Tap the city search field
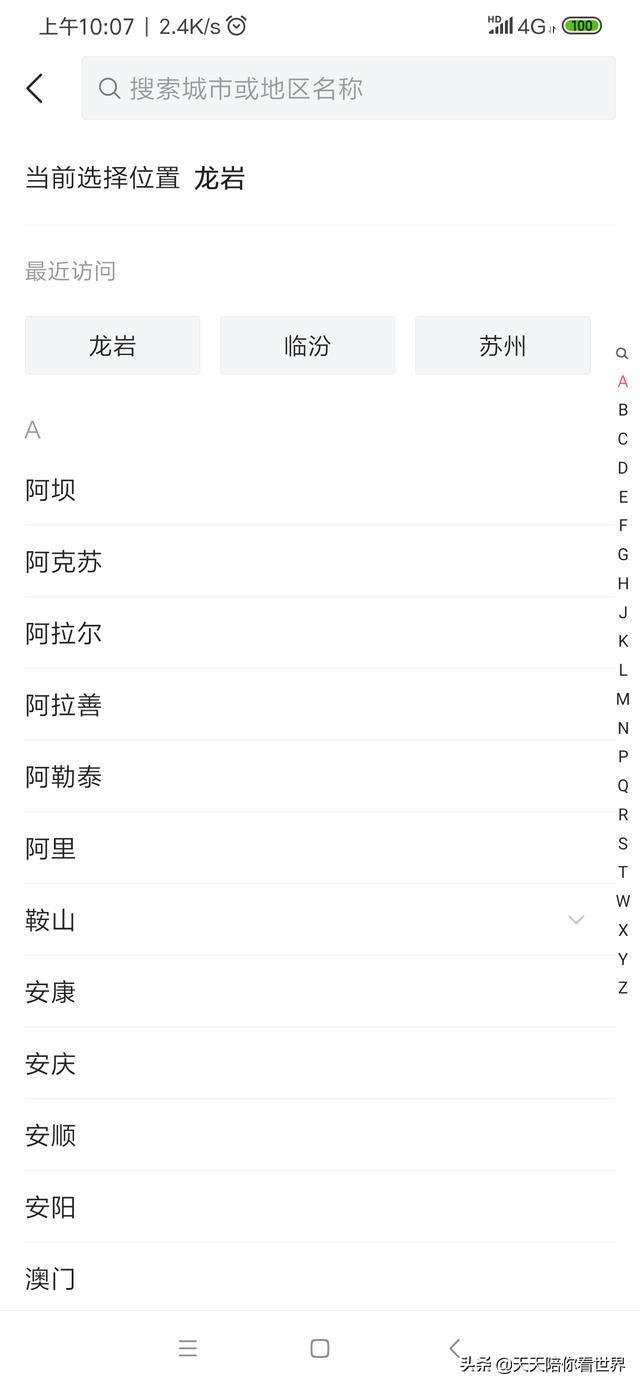Image resolution: width=640 pixels, height=1387 pixels. (348, 88)
